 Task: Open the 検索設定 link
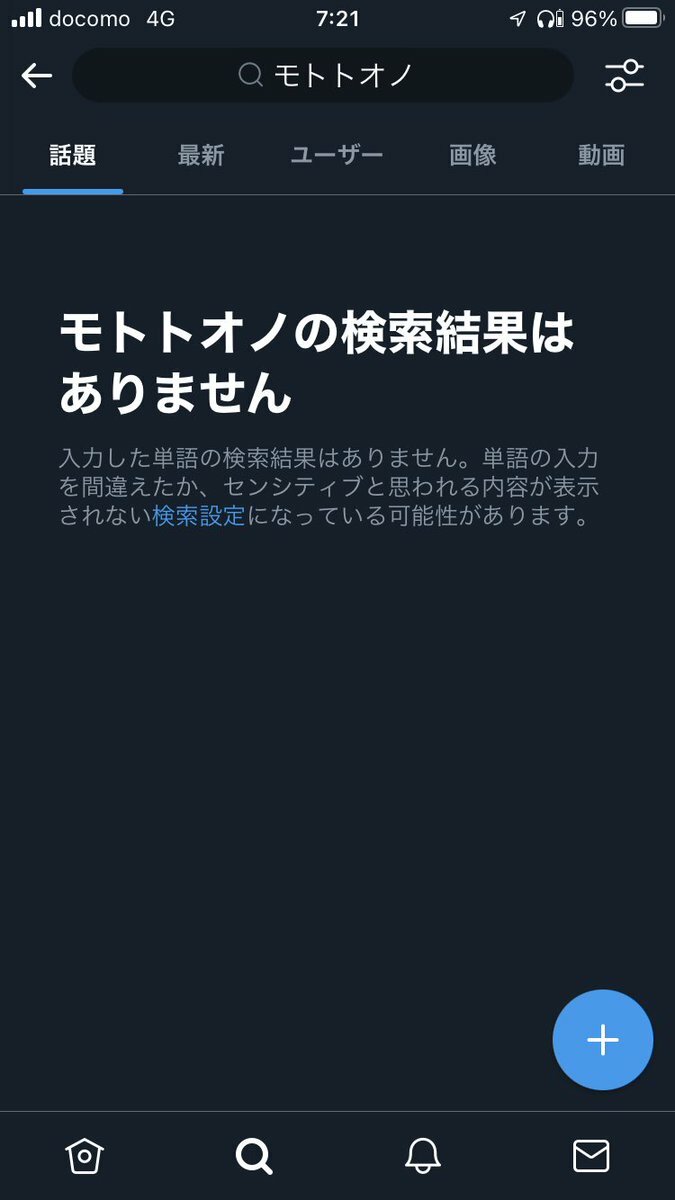click(199, 516)
